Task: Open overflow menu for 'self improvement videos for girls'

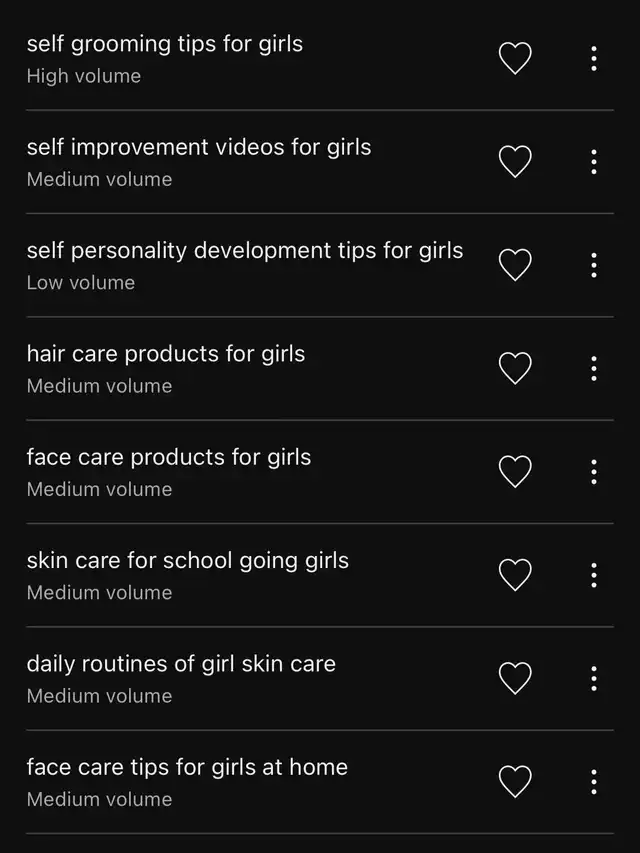Action: tap(594, 161)
